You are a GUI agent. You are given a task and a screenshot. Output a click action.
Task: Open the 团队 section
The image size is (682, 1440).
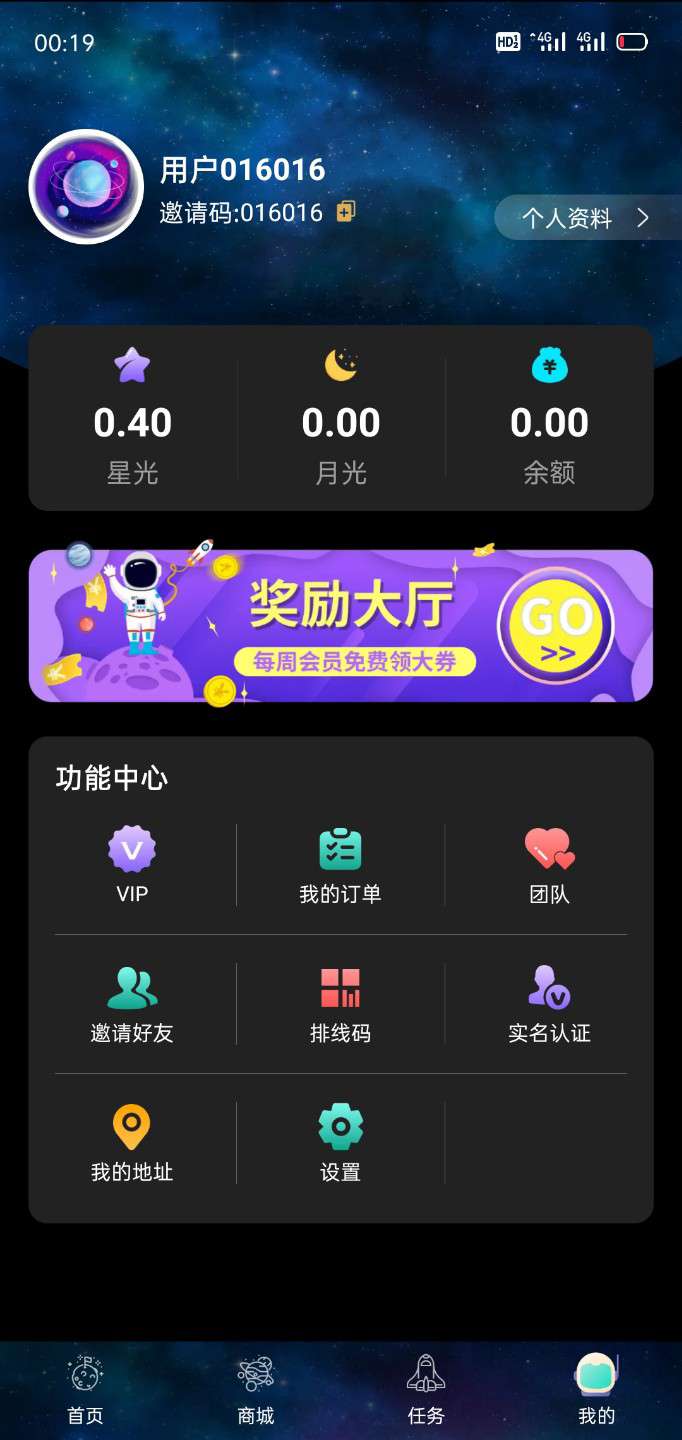tap(549, 866)
